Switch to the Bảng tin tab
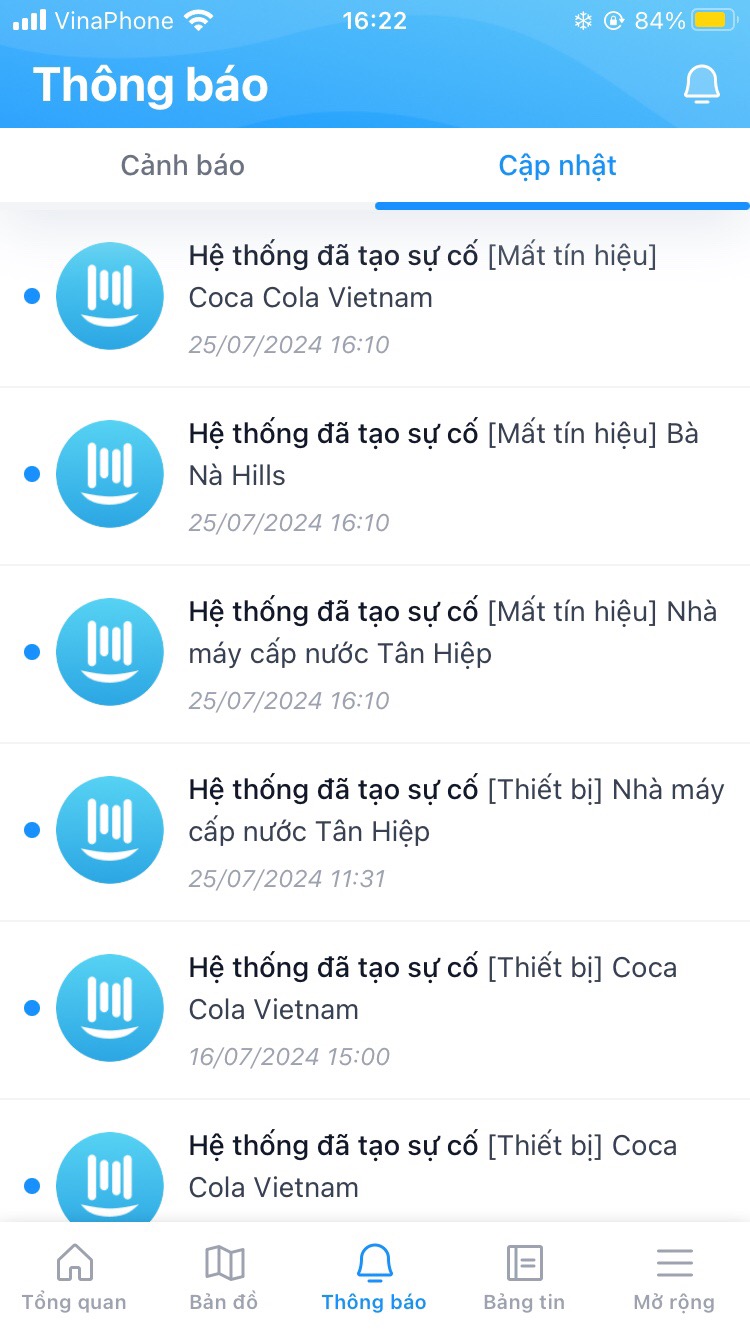Image resolution: width=750 pixels, height=1334 pixels. point(524,1278)
